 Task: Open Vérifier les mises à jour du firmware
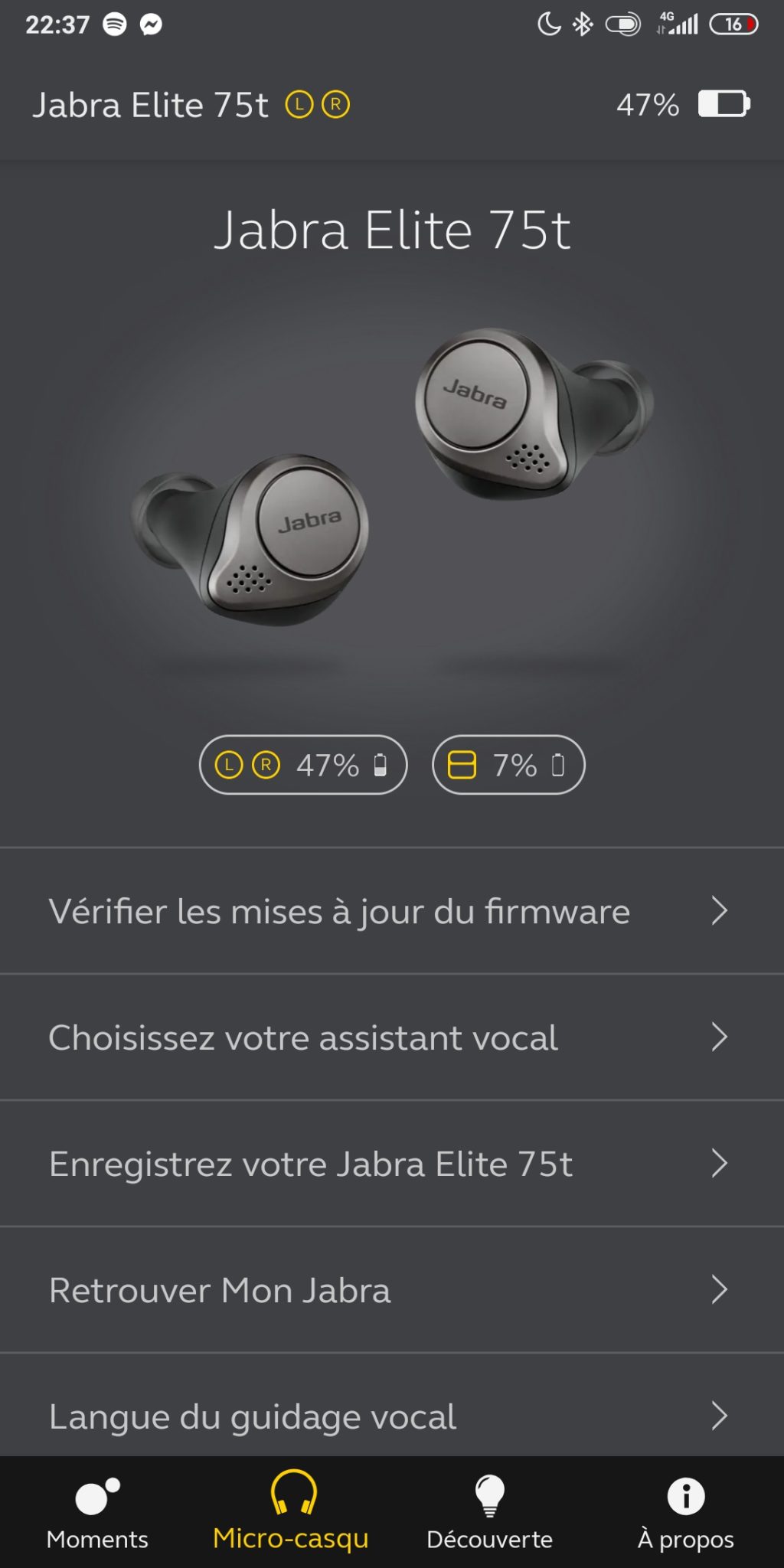(x=392, y=911)
